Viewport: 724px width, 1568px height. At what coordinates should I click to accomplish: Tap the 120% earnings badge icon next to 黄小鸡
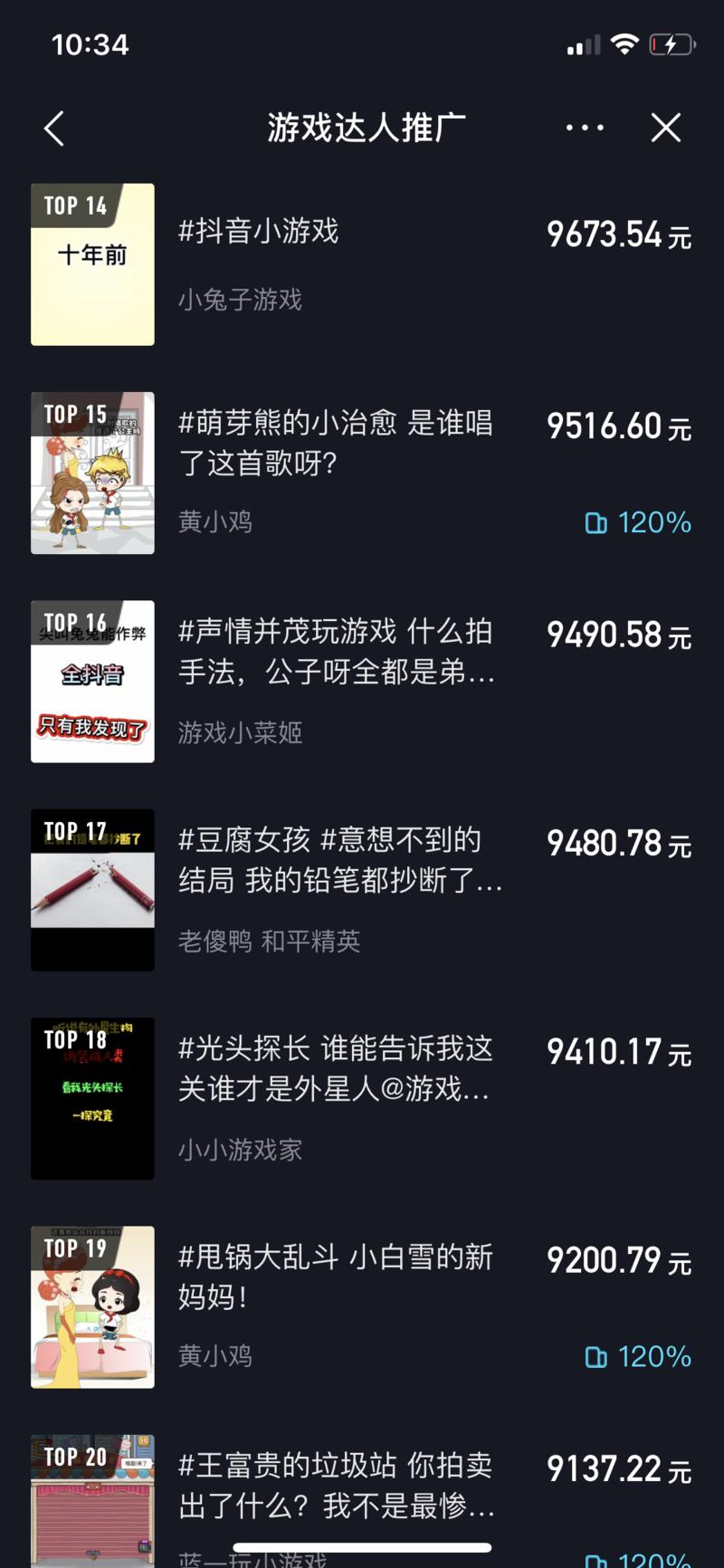coord(596,523)
